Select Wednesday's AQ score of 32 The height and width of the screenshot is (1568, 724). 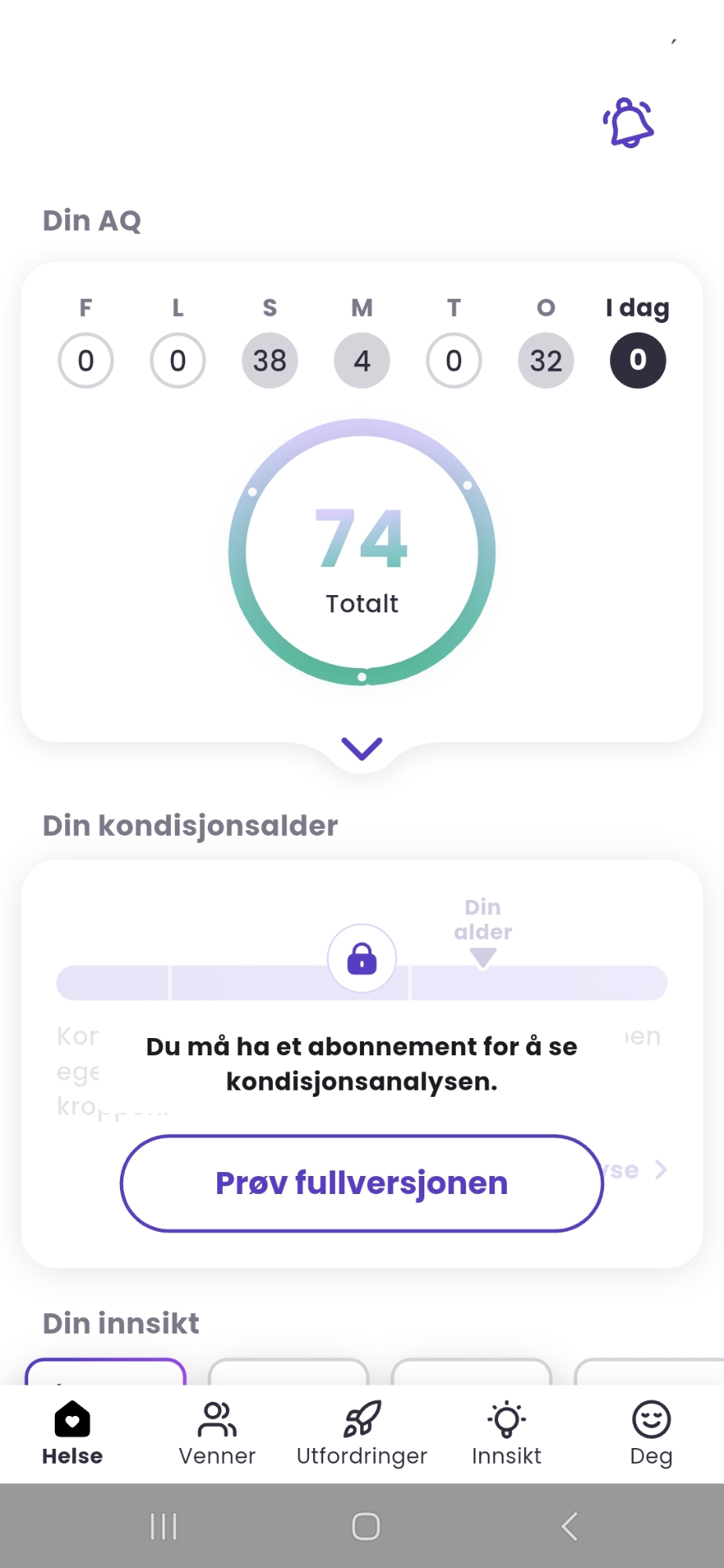546,361
